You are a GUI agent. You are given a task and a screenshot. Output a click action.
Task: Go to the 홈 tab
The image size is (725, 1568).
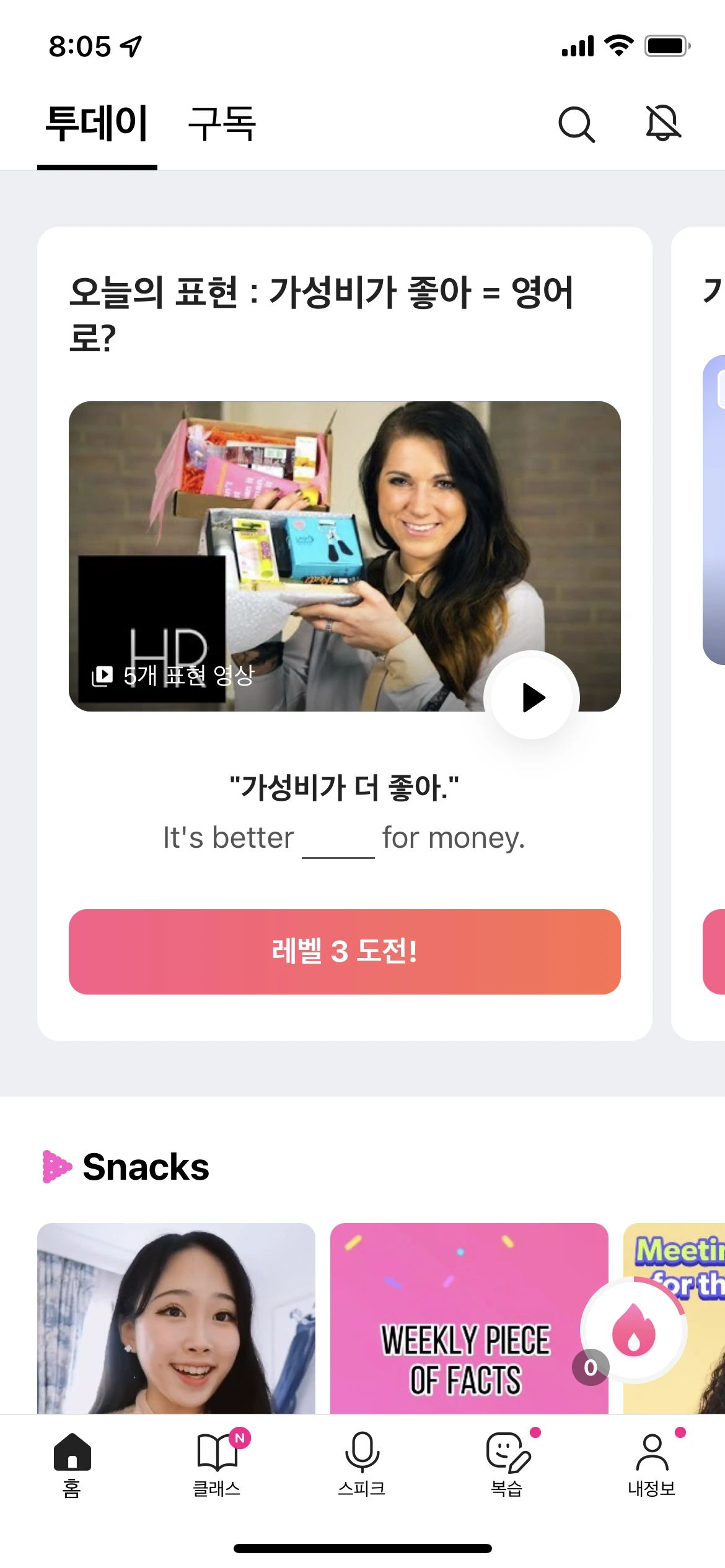(x=72, y=1465)
